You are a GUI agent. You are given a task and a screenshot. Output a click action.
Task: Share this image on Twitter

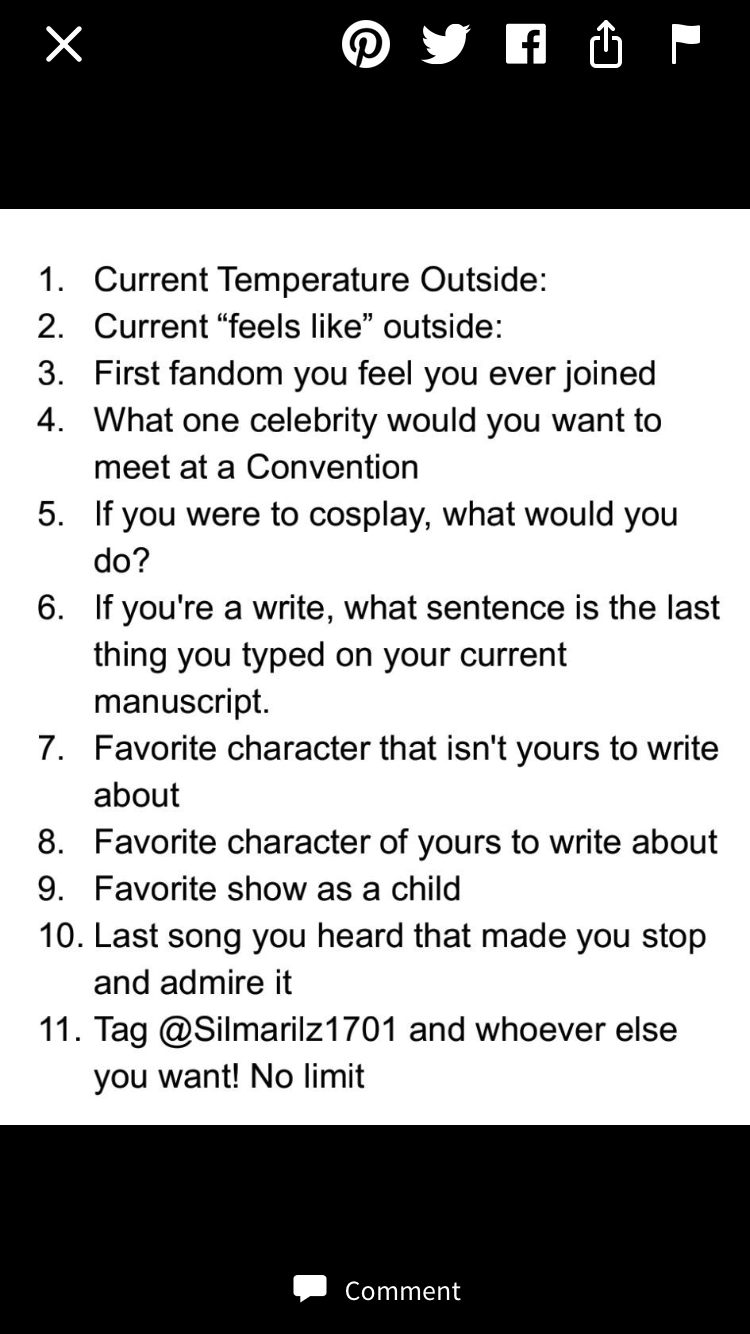(446, 44)
